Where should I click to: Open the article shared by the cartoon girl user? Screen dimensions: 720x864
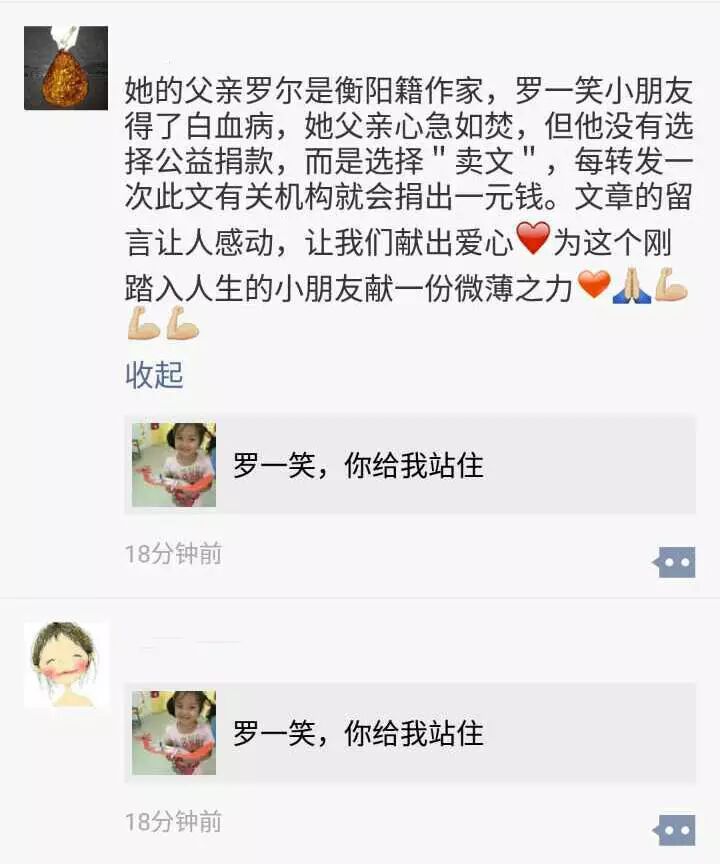click(410, 733)
